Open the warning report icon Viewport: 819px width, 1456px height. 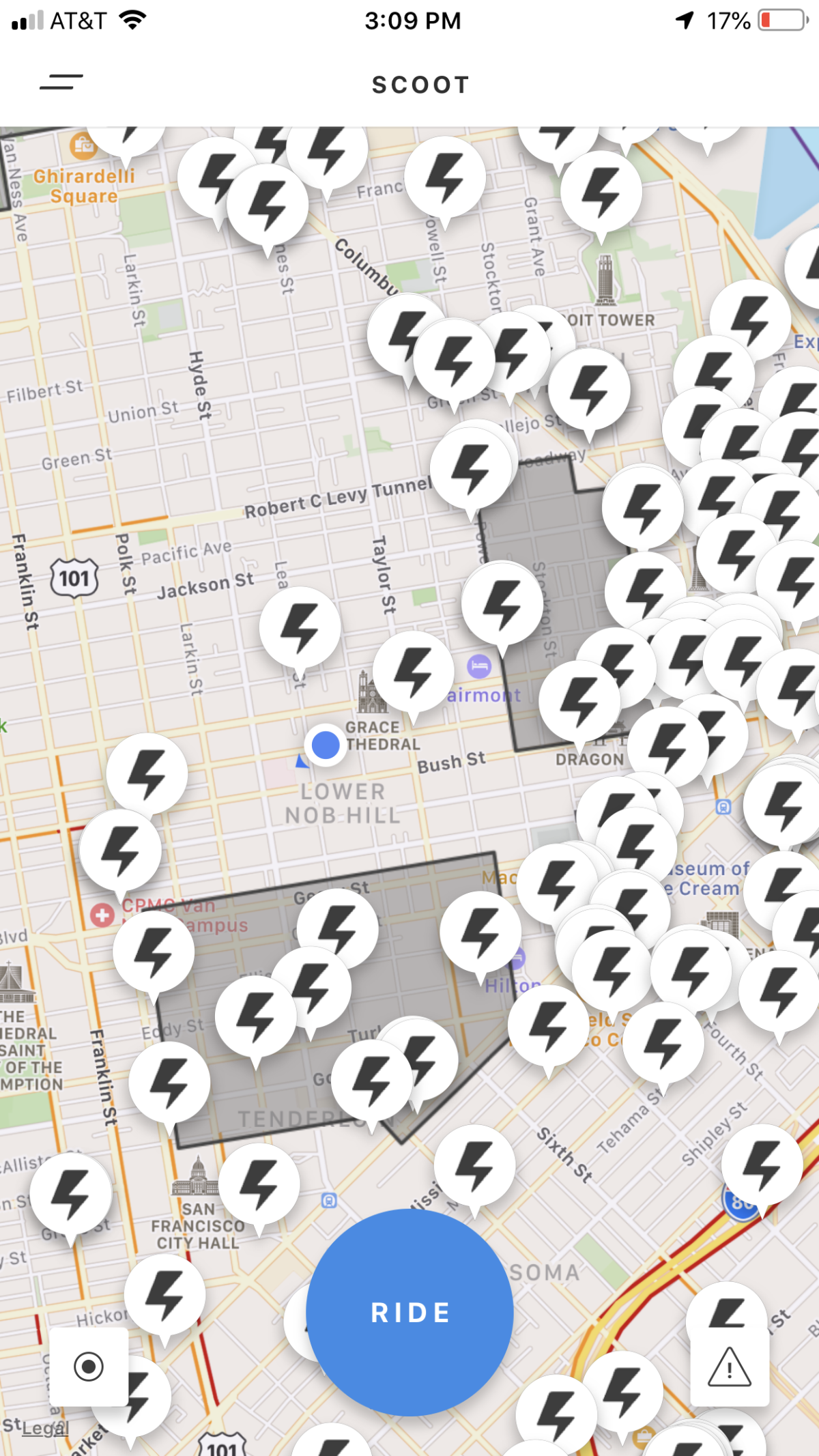tap(729, 1367)
